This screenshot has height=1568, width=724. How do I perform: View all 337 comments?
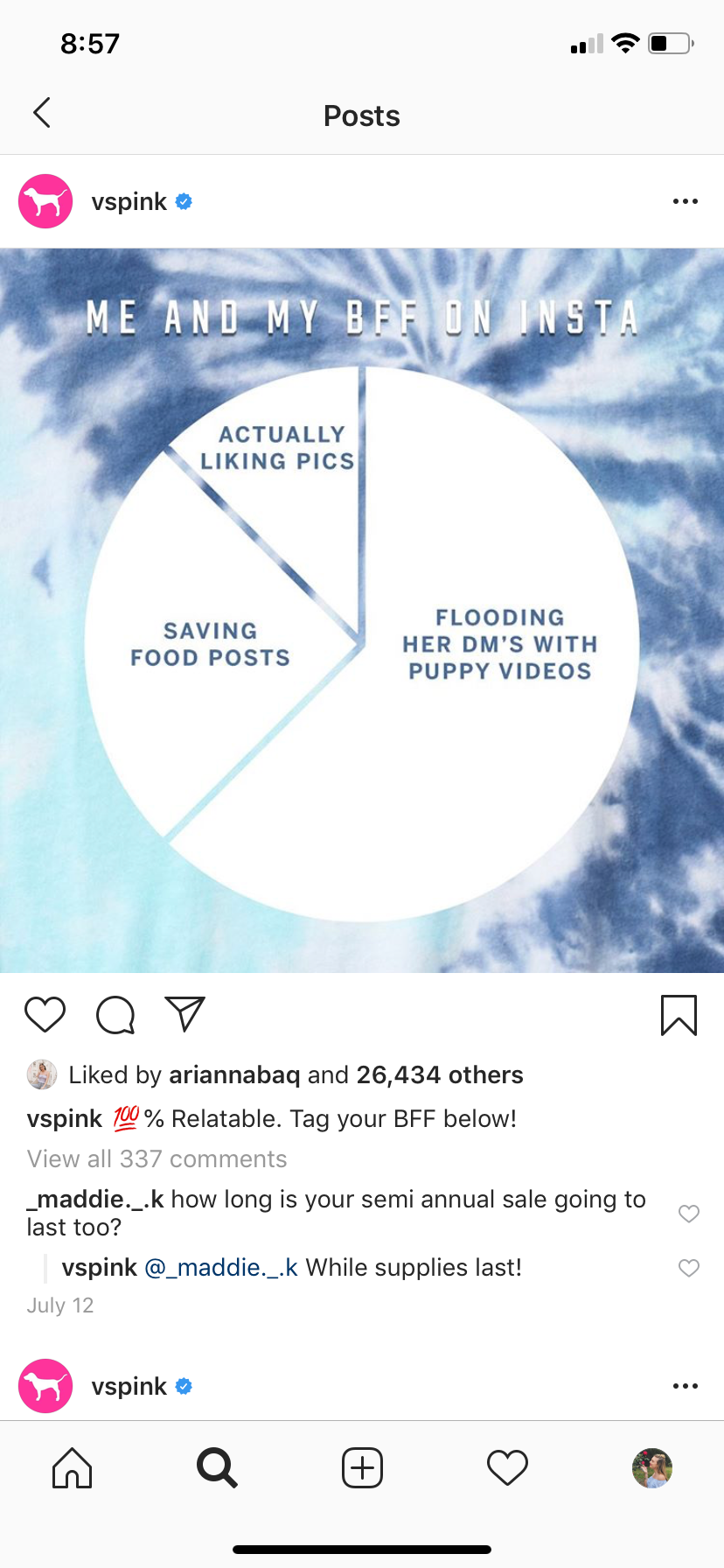pos(157,1158)
